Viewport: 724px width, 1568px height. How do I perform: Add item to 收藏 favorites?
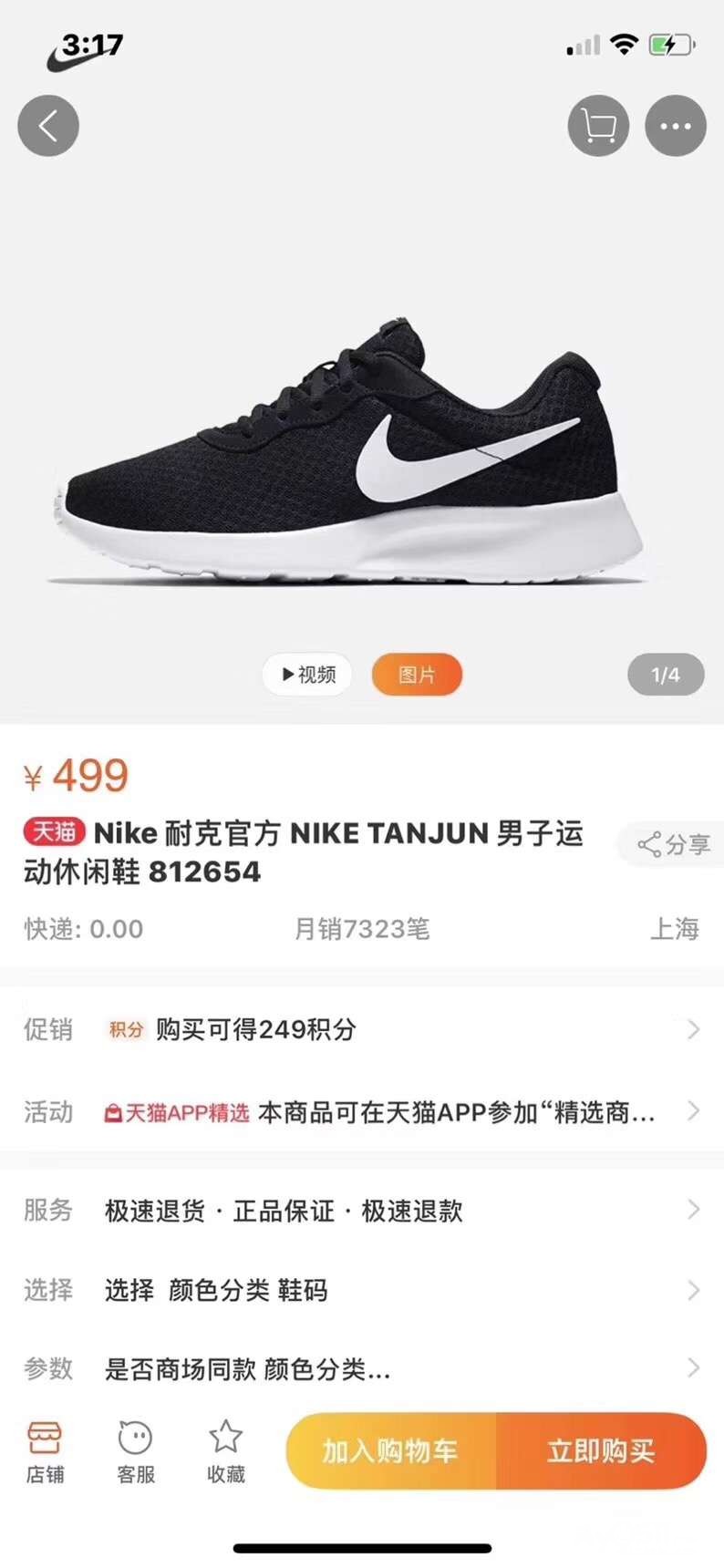225,1452
